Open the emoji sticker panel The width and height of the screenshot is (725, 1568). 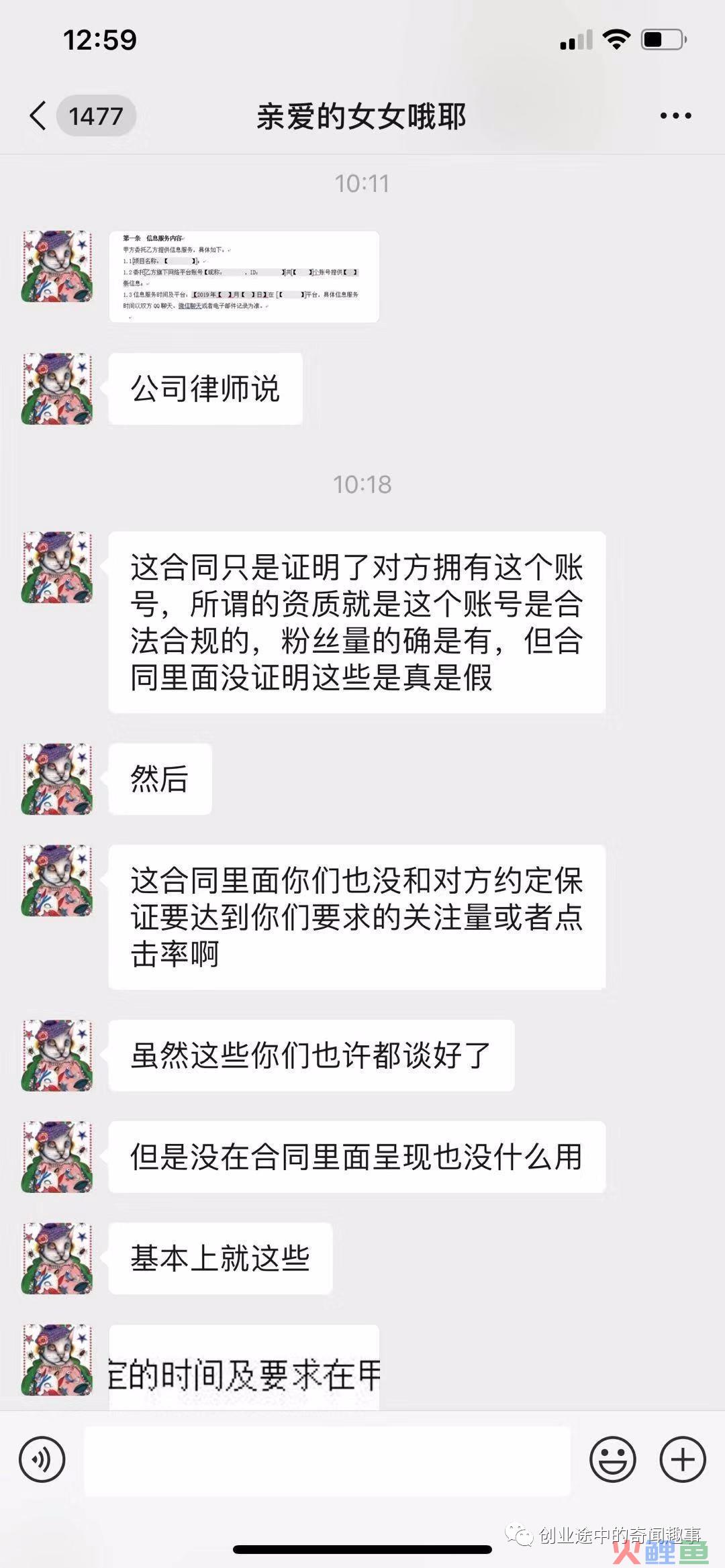(612, 1459)
